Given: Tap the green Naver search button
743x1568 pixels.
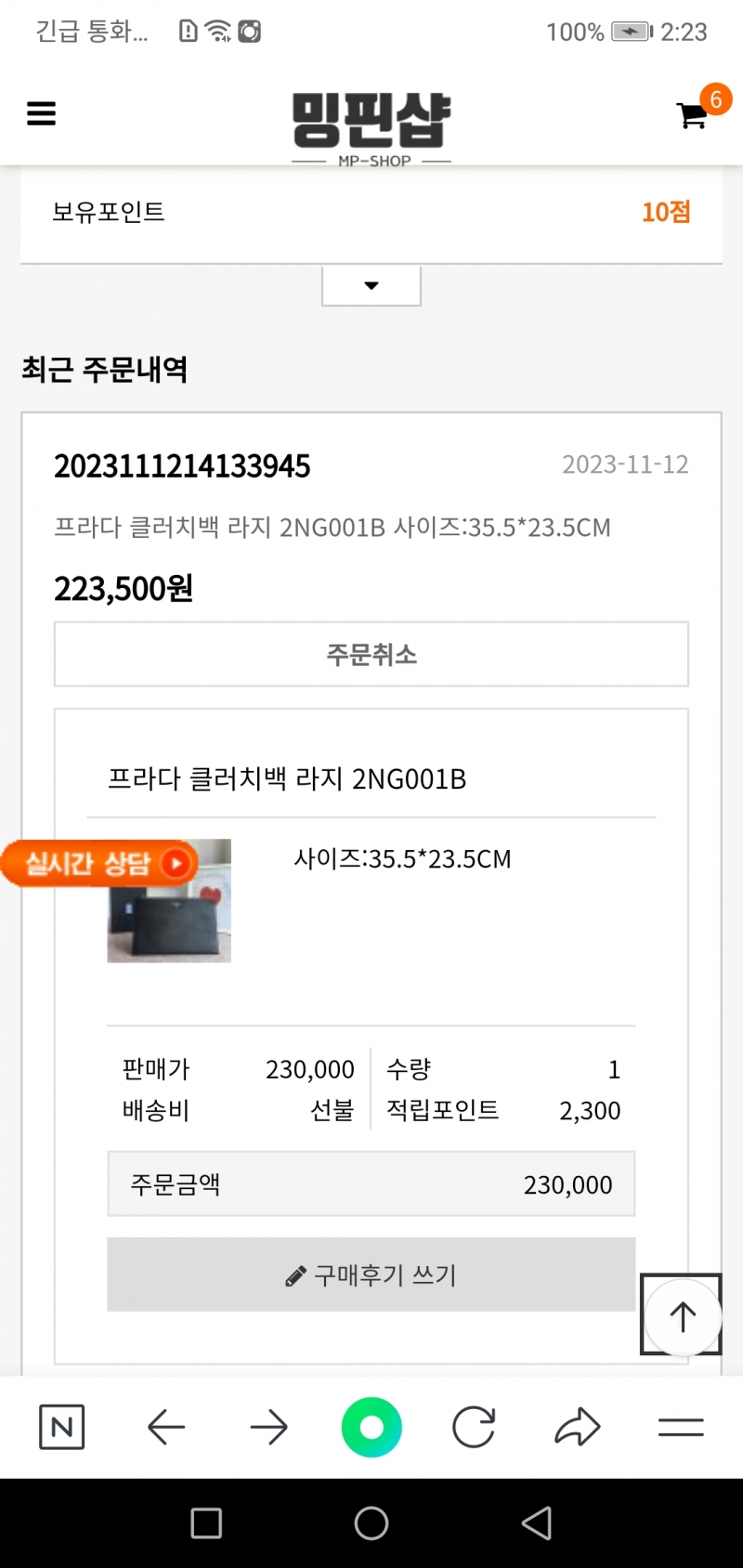Looking at the screenshot, I should [371, 1427].
